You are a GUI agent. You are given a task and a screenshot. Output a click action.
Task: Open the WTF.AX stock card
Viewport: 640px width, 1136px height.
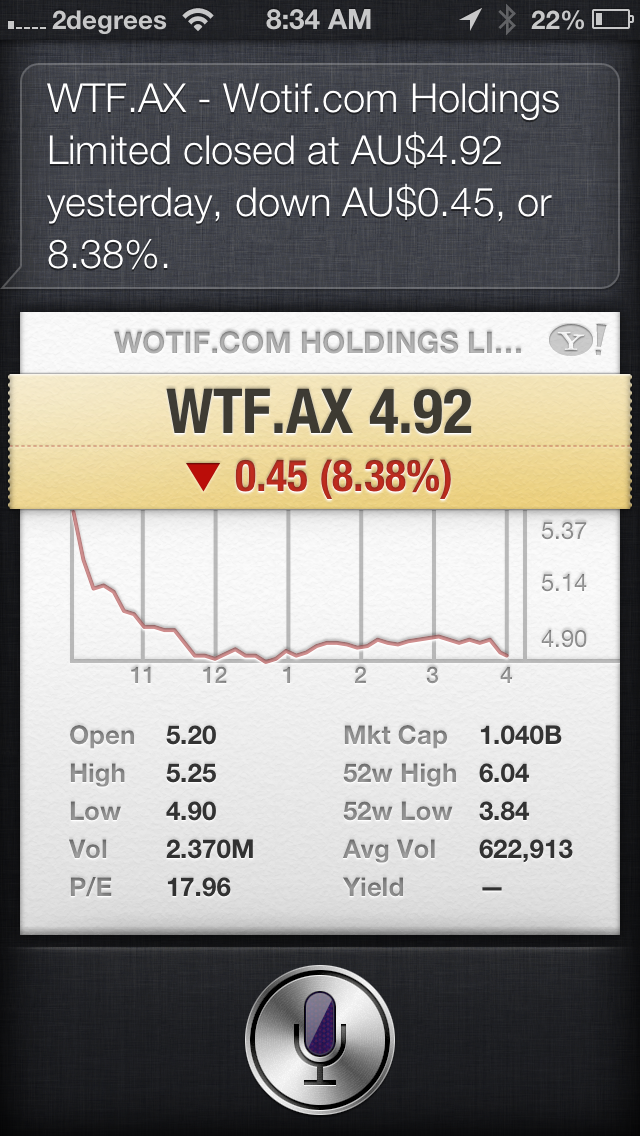click(320, 624)
